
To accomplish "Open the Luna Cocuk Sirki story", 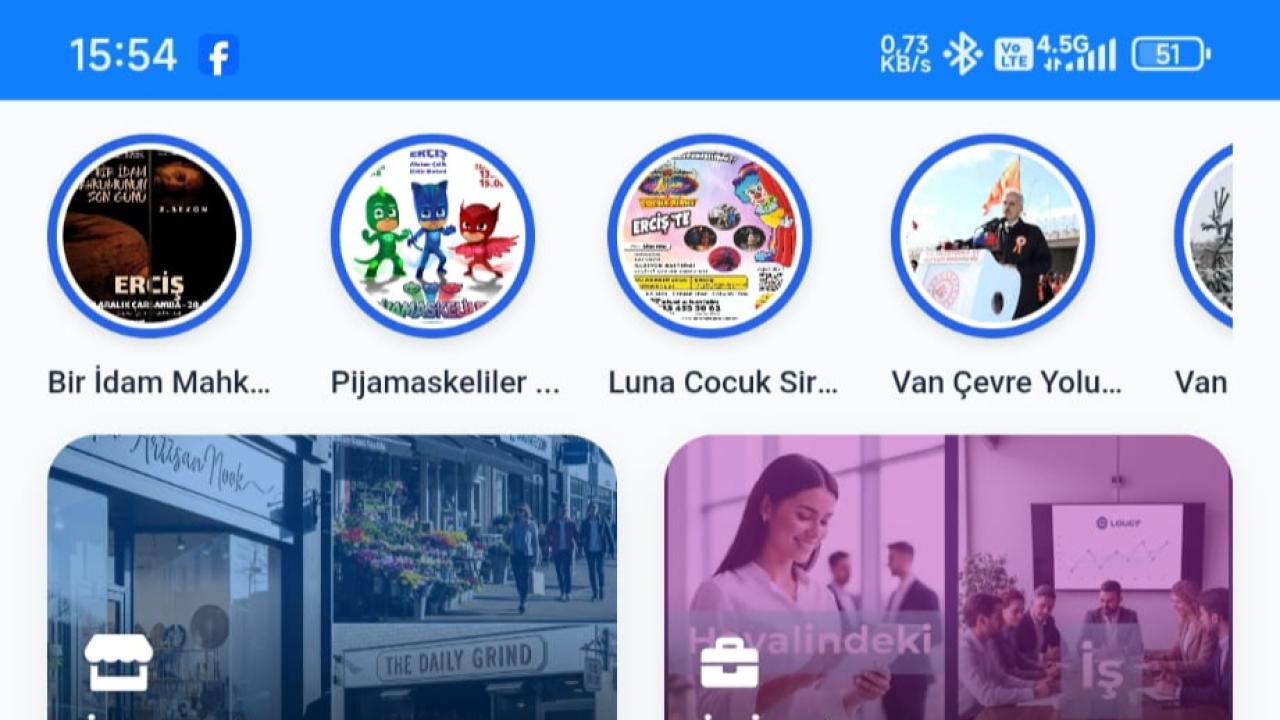I will click(x=709, y=237).
